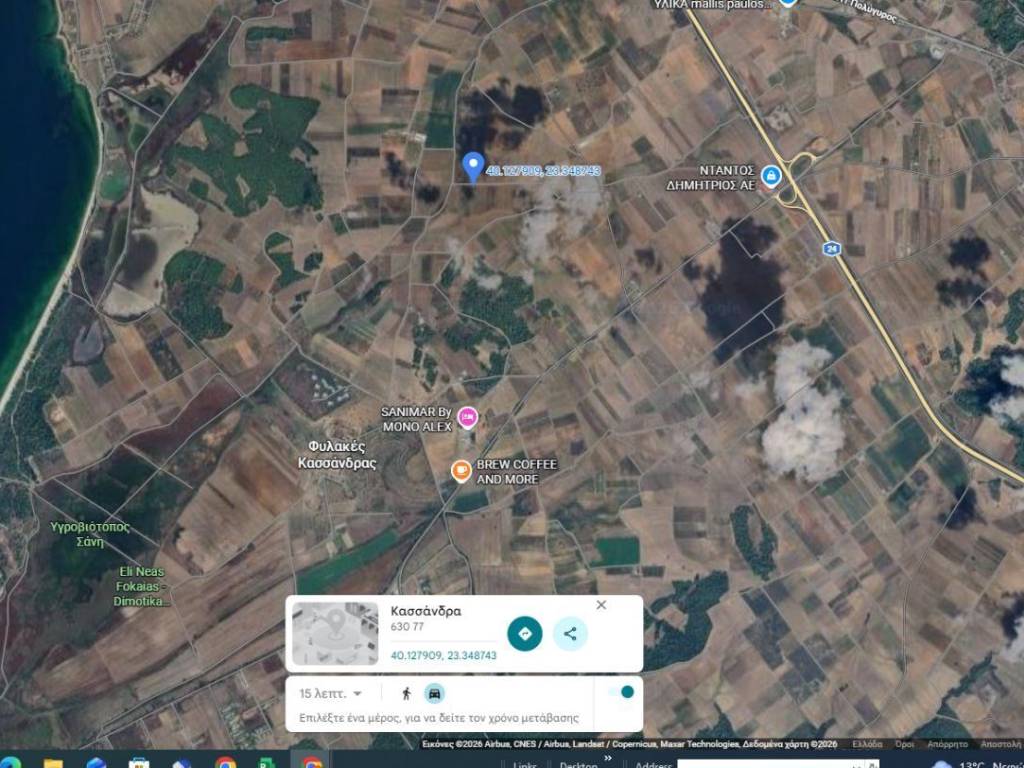
Task: Open the Κασσάνδρα place thumbnail
Action: (x=335, y=634)
